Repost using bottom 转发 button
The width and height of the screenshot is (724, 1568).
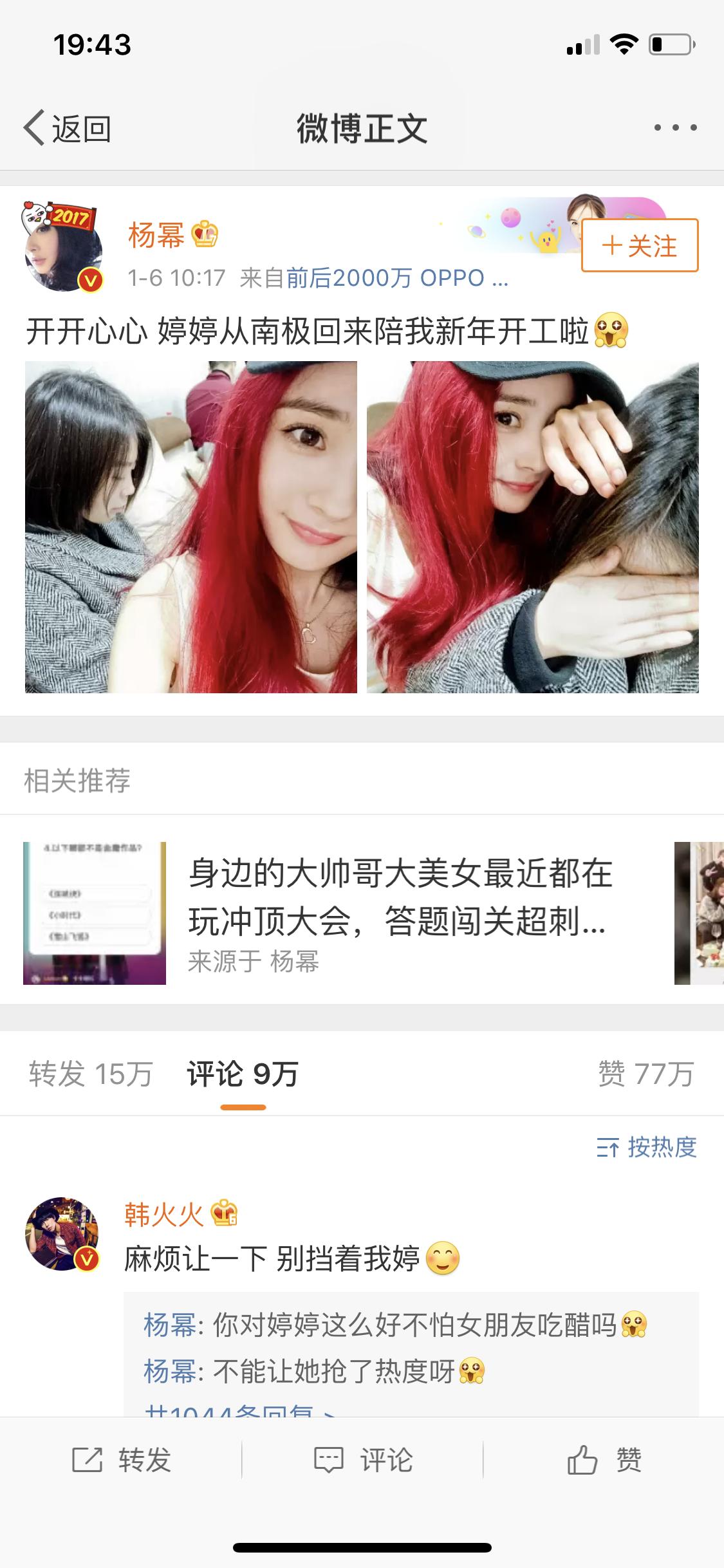click(121, 1460)
